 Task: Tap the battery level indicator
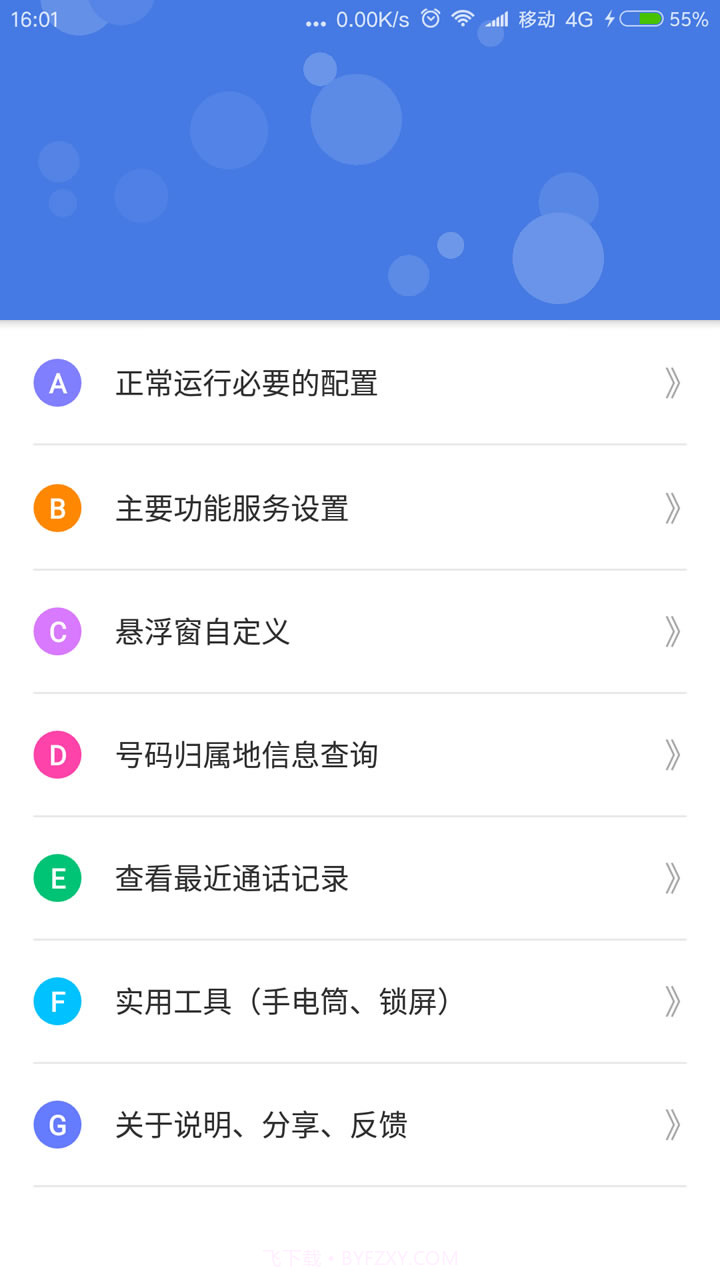[x=640, y=18]
